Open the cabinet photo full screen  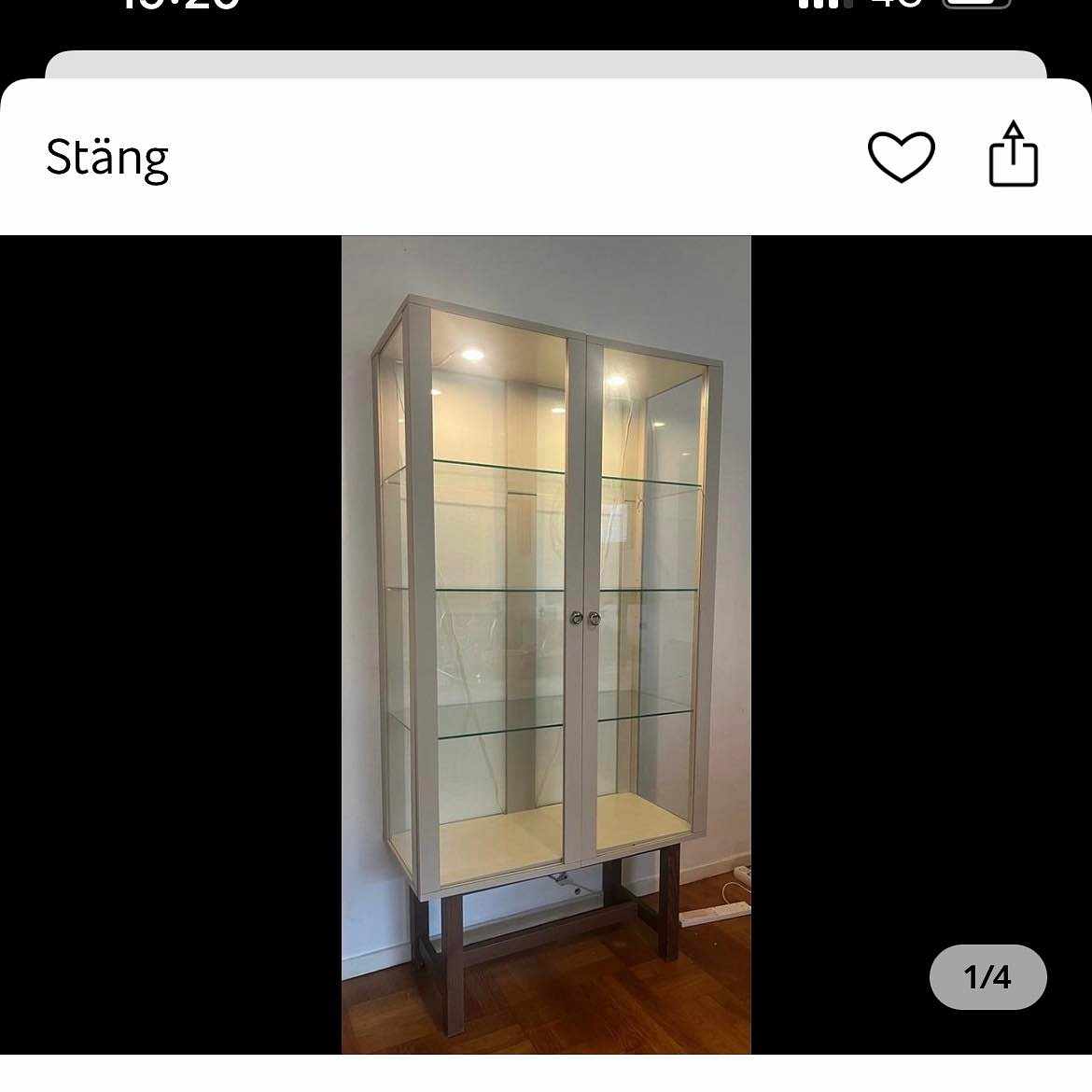(546, 644)
